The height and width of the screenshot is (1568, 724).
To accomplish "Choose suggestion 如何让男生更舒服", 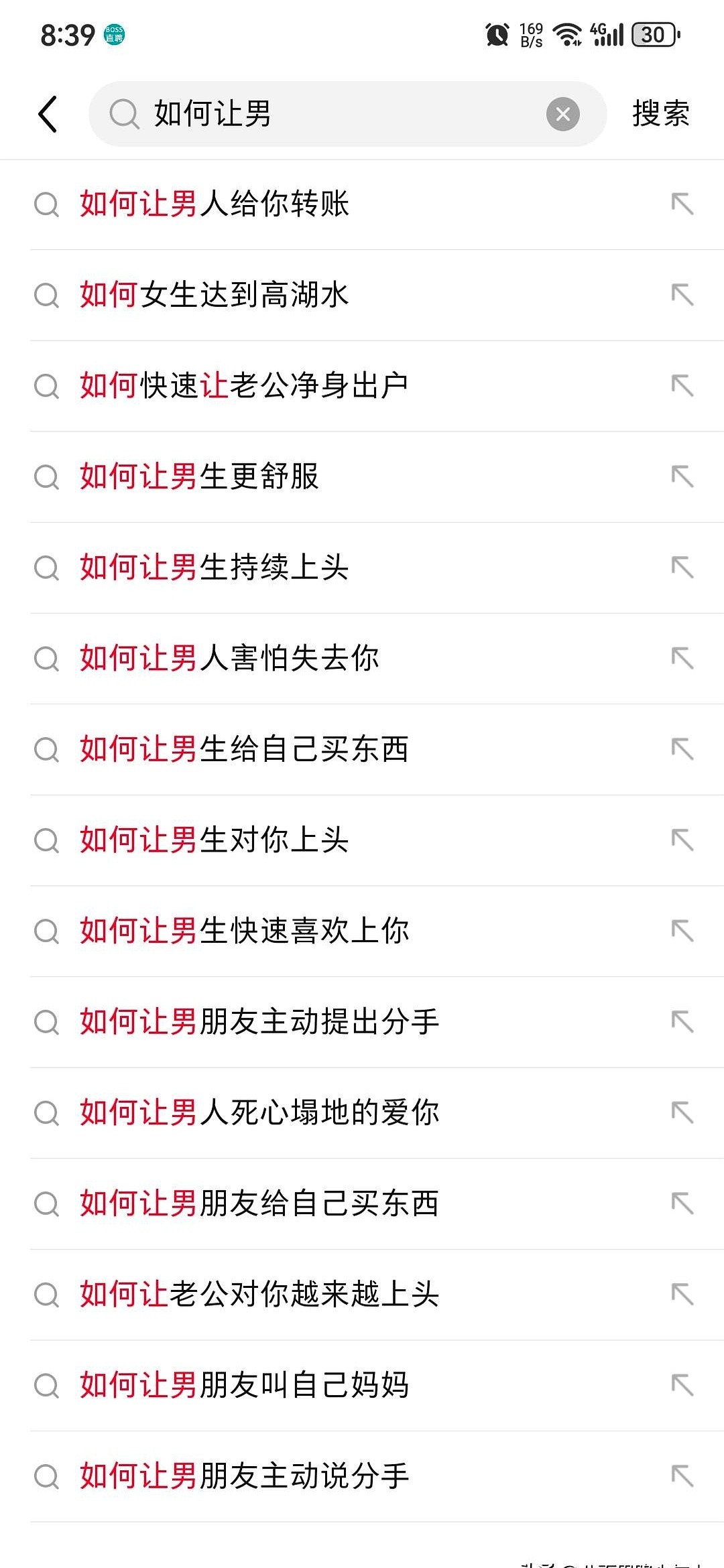I will [x=199, y=476].
